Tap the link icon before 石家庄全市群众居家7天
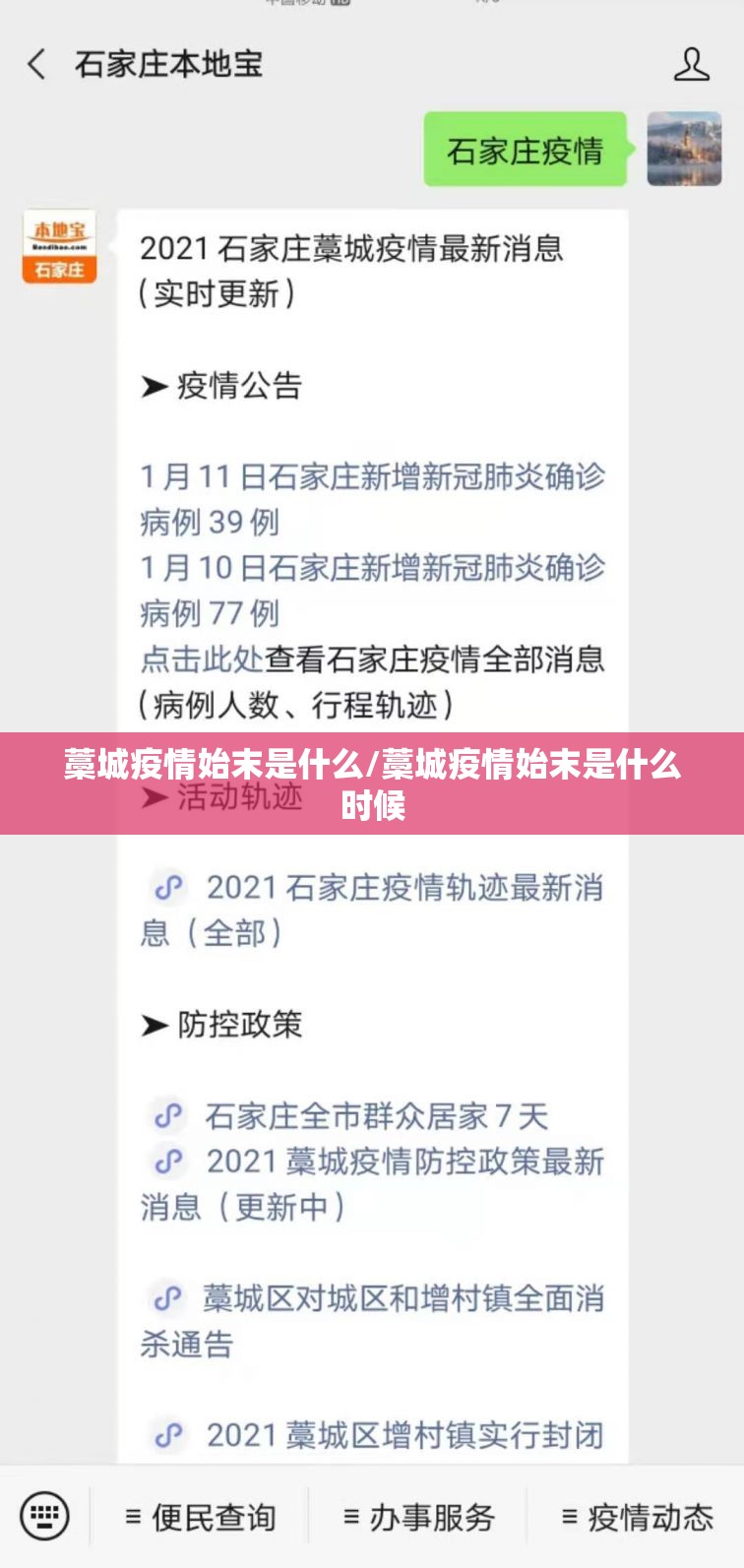This screenshot has width=744, height=1568. (168, 1116)
